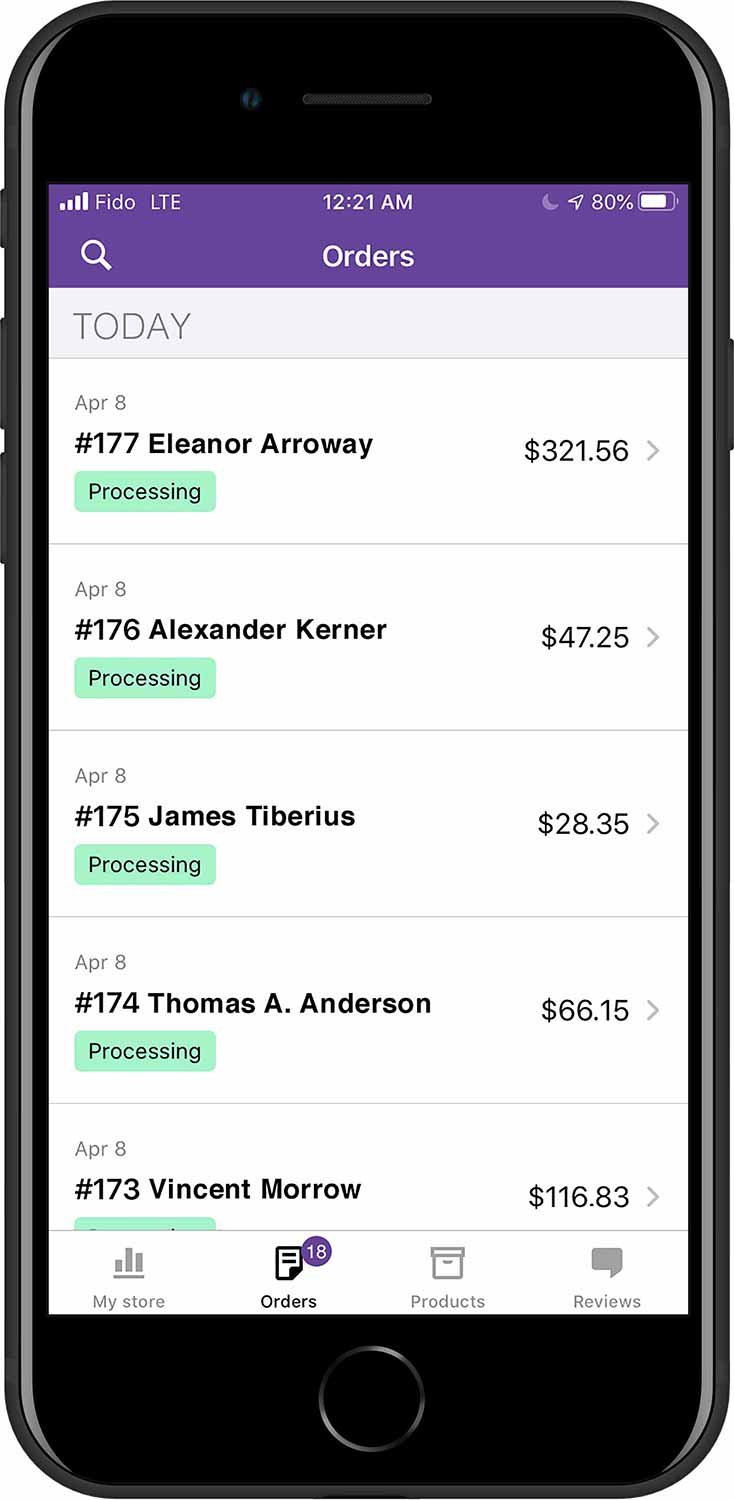Switch to the Reviews tab
The image size is (734, 1500).
(607, 1277)
